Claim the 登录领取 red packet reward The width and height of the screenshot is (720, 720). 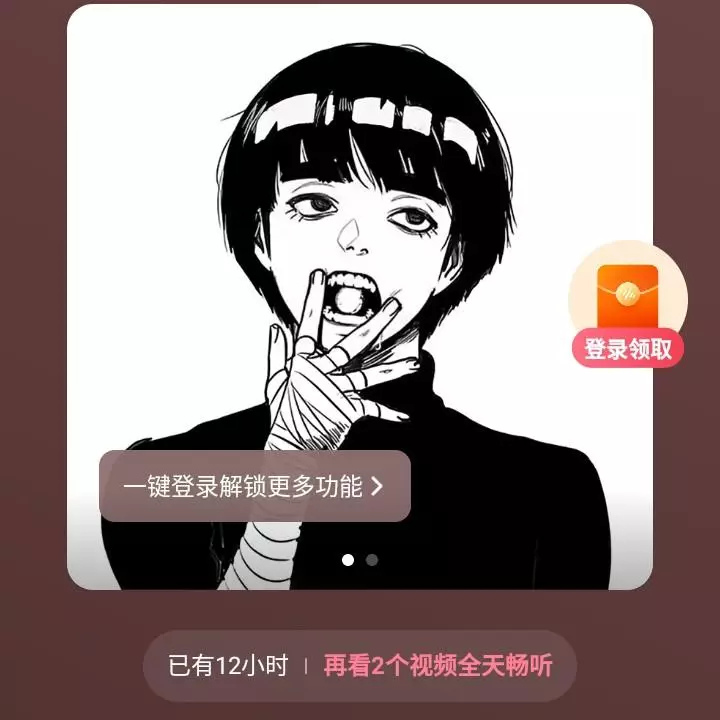click(x=627, y=306)
